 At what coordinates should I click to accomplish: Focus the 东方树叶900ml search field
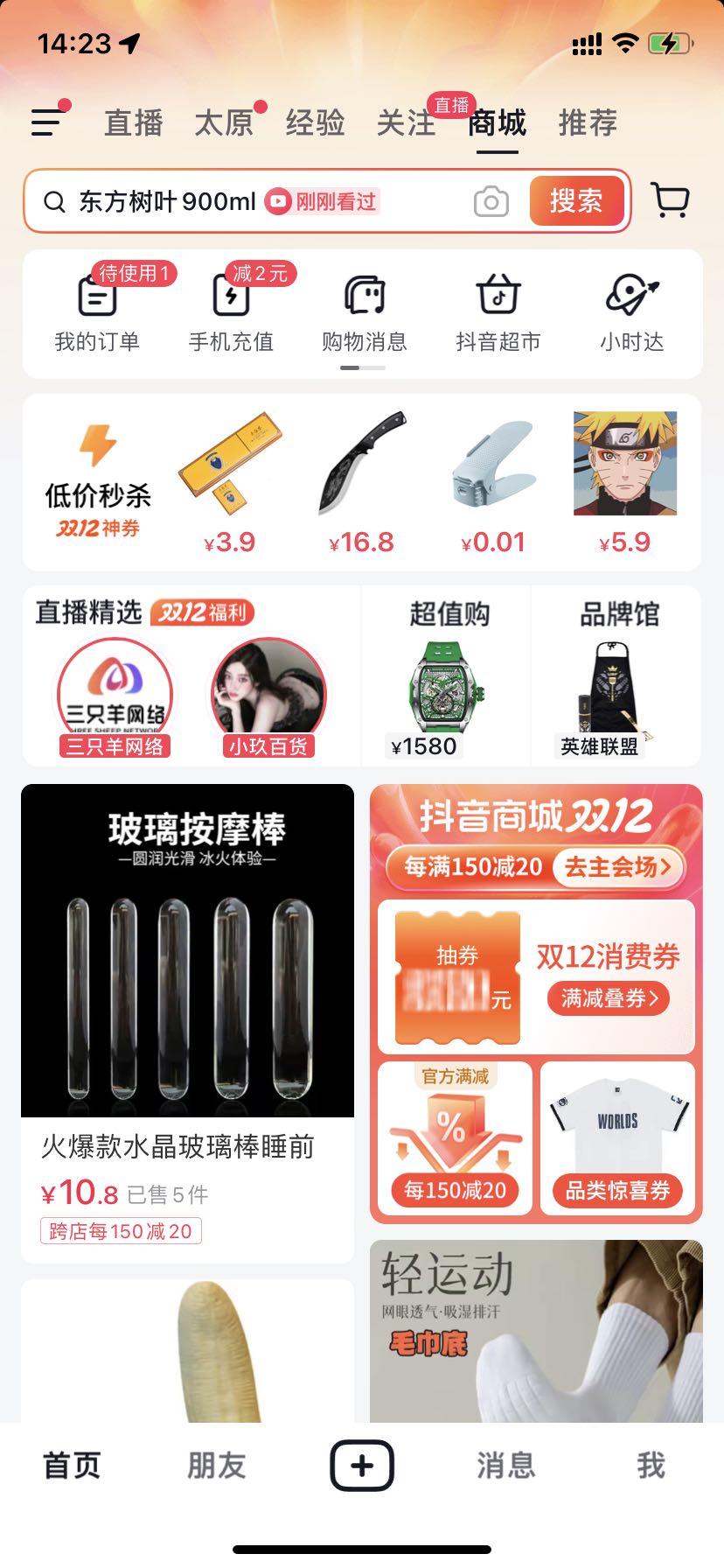coord(166,202)
